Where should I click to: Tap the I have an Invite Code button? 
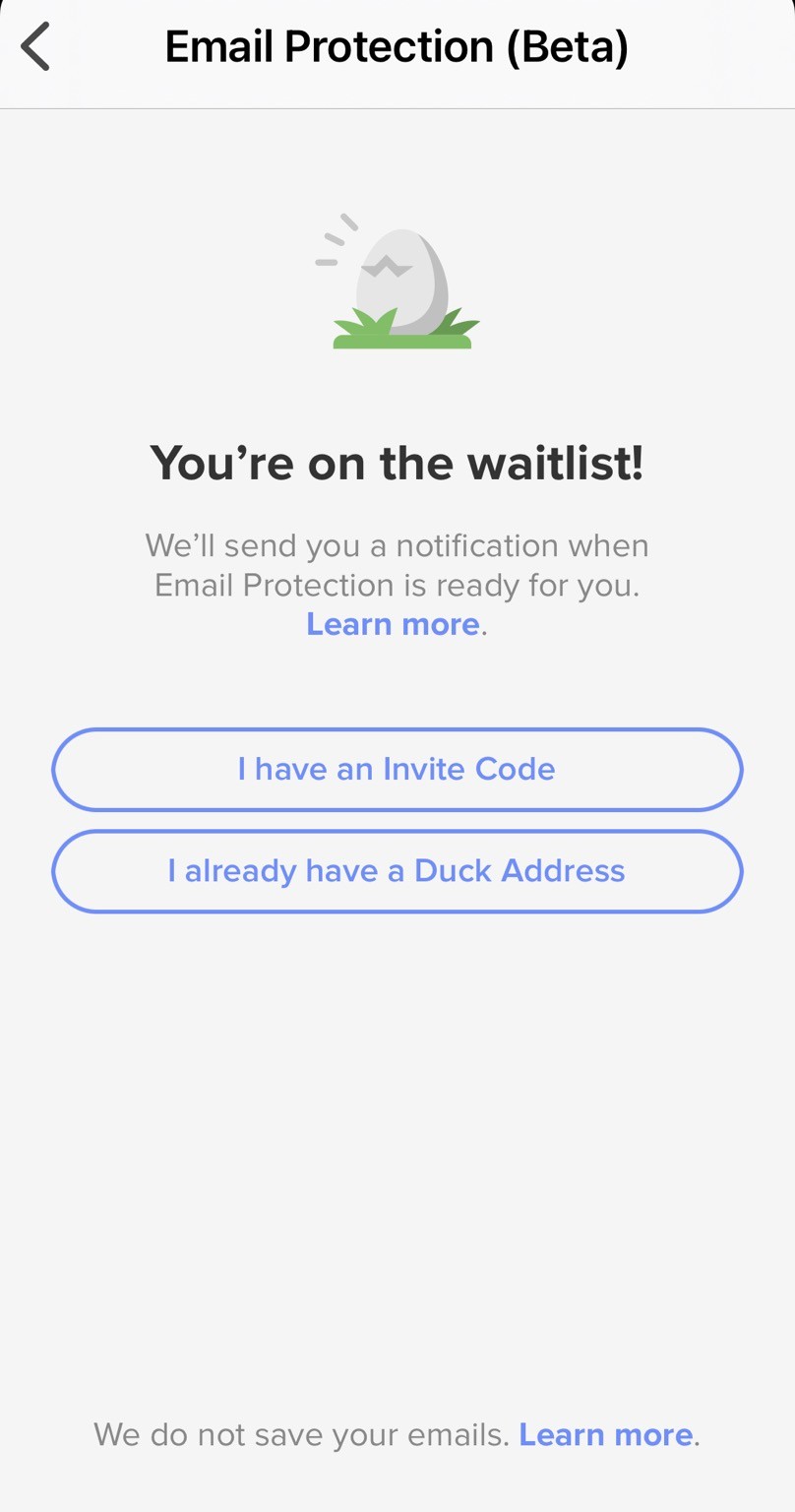(397, 769)
